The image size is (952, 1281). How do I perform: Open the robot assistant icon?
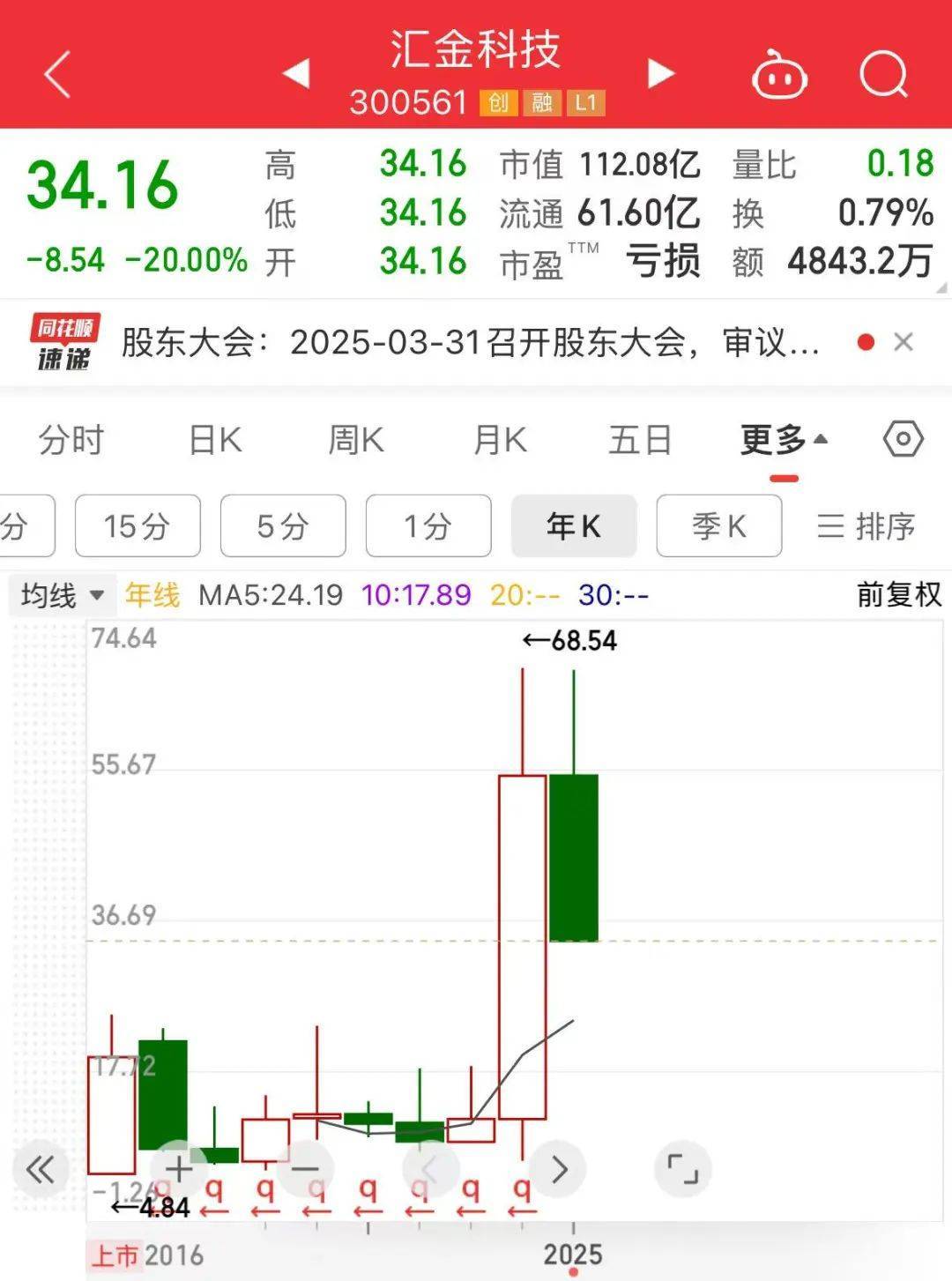point(779,76)
